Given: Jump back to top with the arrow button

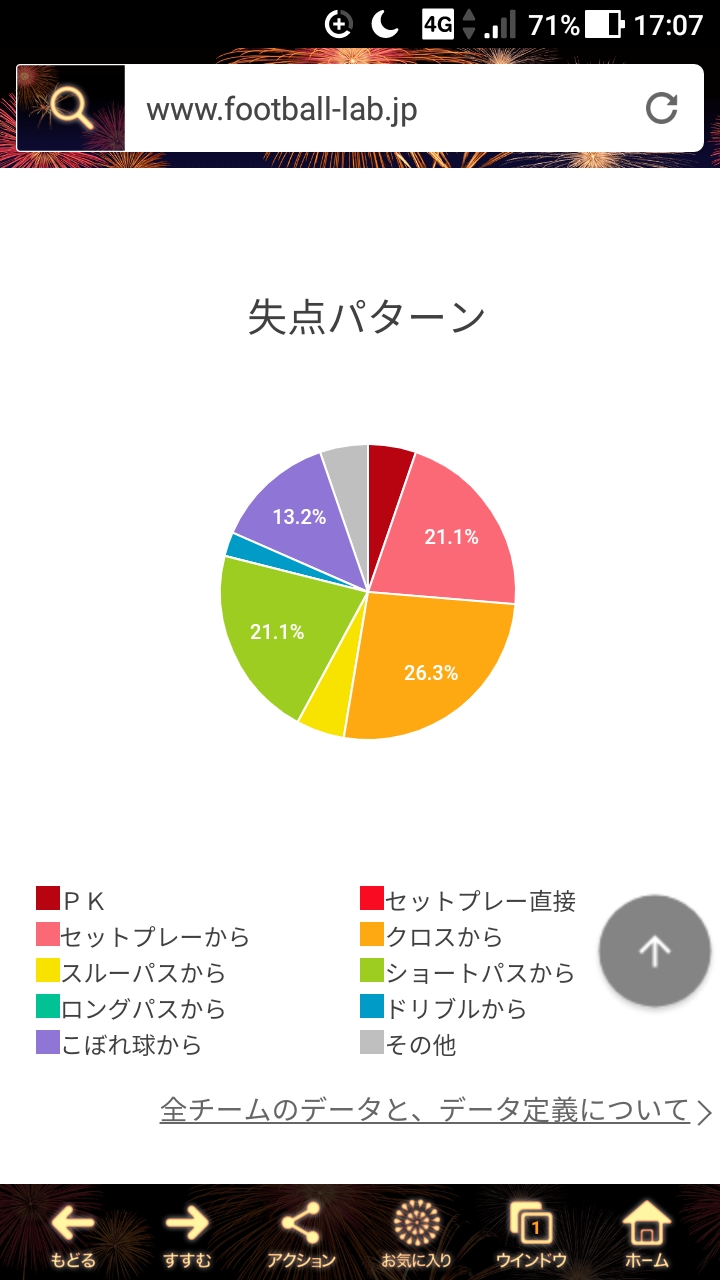Looking at the screenshot, I should [x=655, y=951].
